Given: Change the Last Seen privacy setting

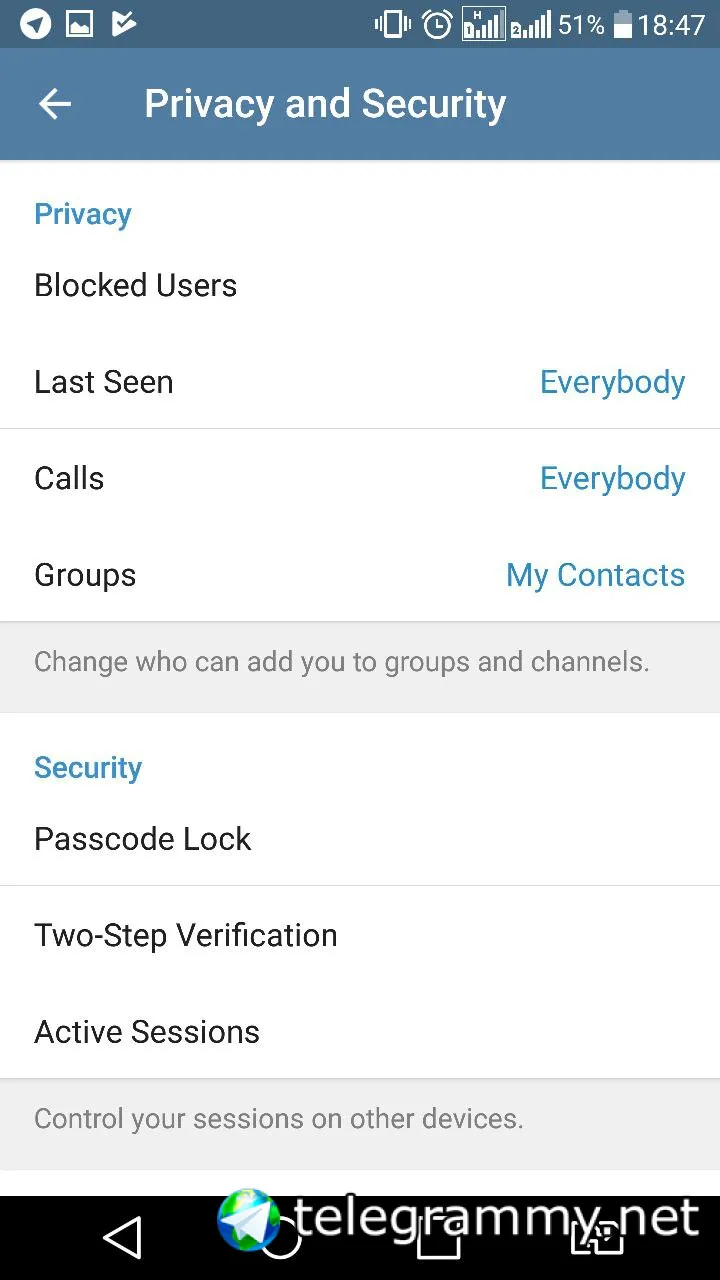Looking at the screenshot, I should tap(360, 382).
